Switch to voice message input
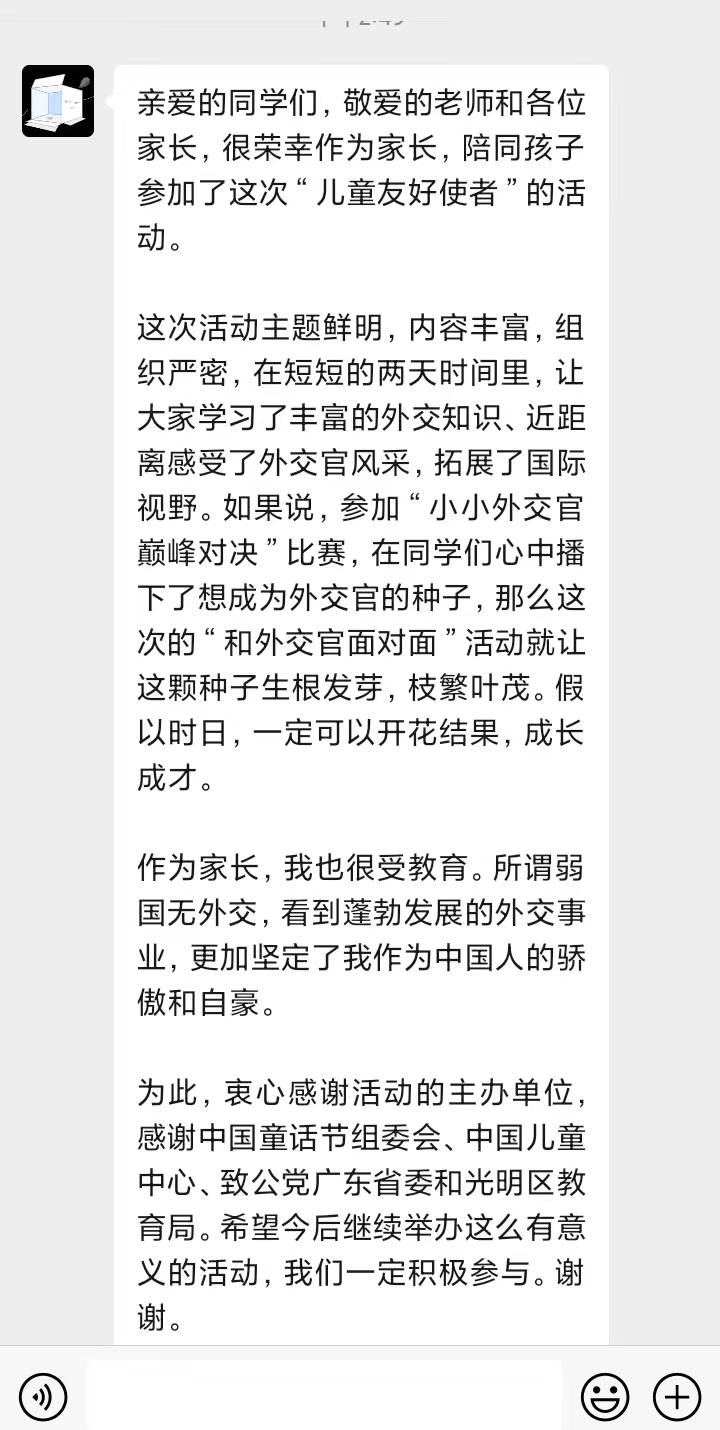Screen dimensions: 720x1430 click(43, 1396)
